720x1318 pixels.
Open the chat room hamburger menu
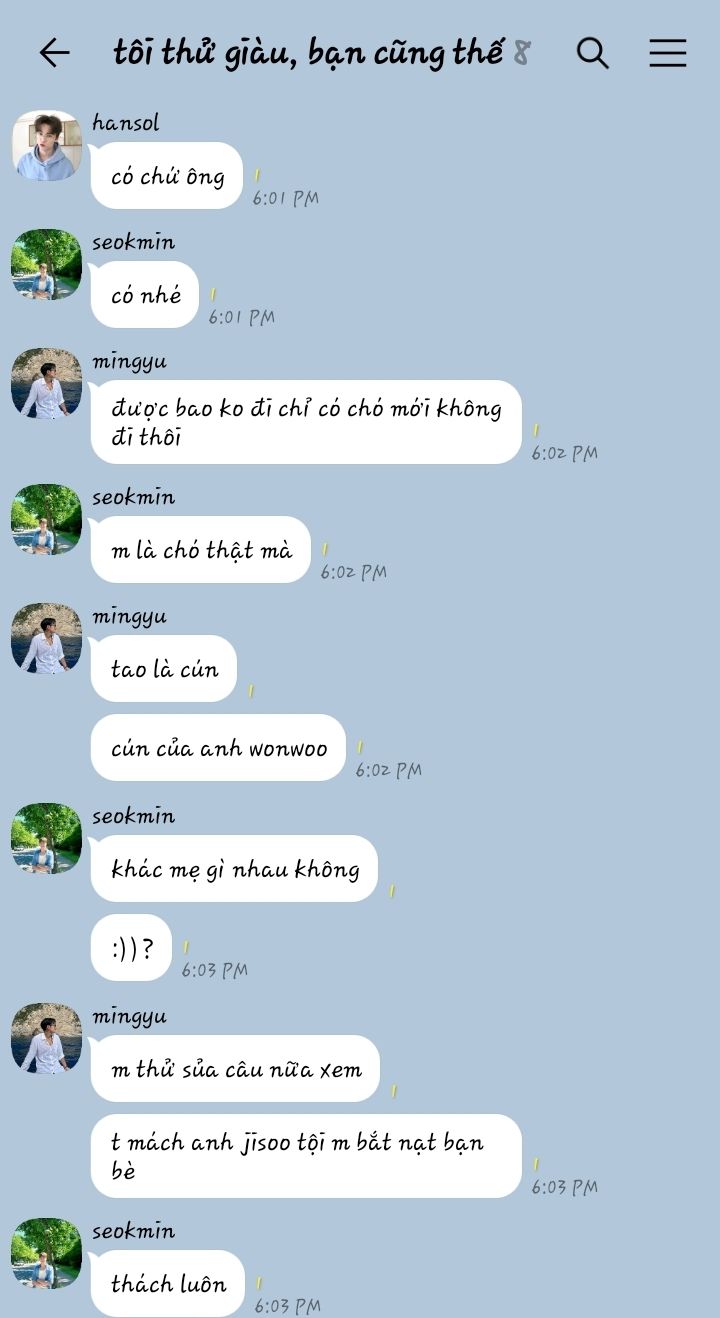click(x=667, y=53)
